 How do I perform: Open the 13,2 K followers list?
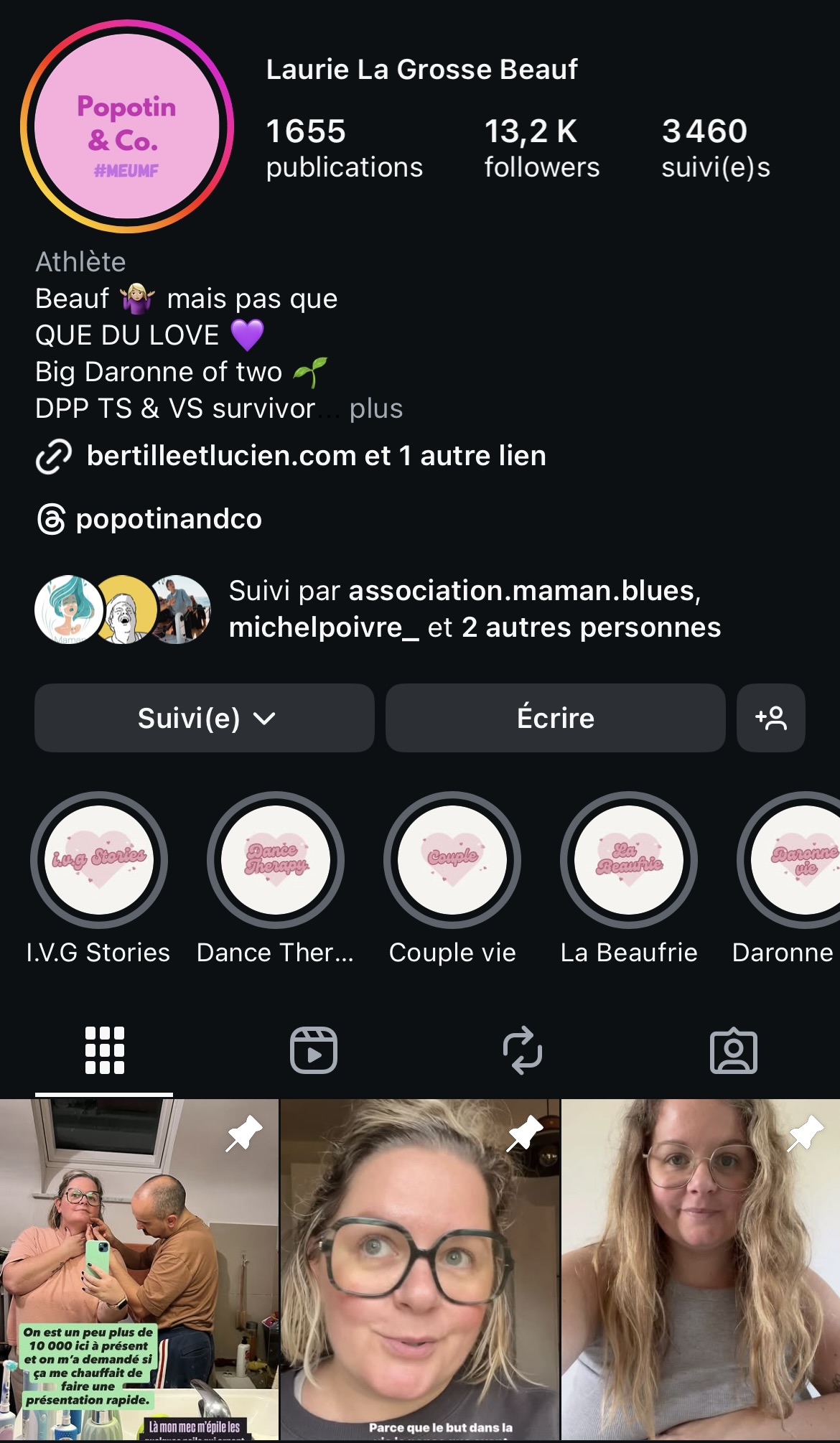click(541, 148)
